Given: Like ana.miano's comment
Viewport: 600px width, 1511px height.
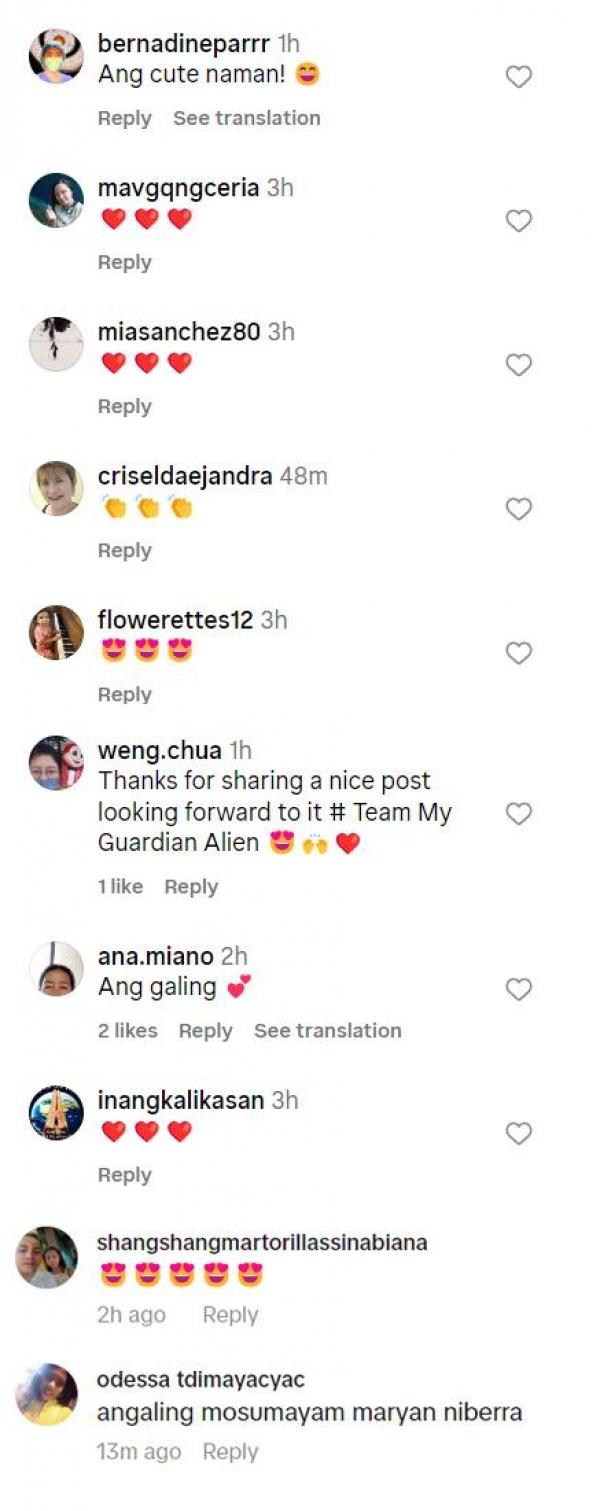Looking at the screenshot, I should coord(518,989).
